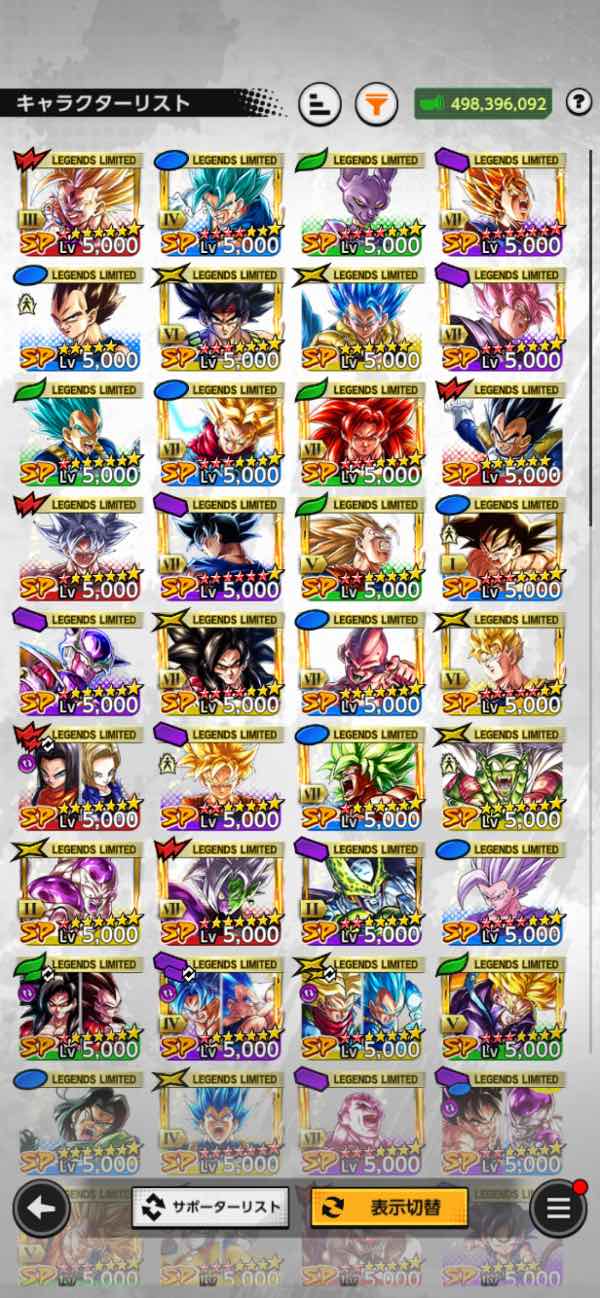Switch to サポーターリスト
This screenshot has height=1298, width=600.
pyautogui.click(x=210, y=1207)
